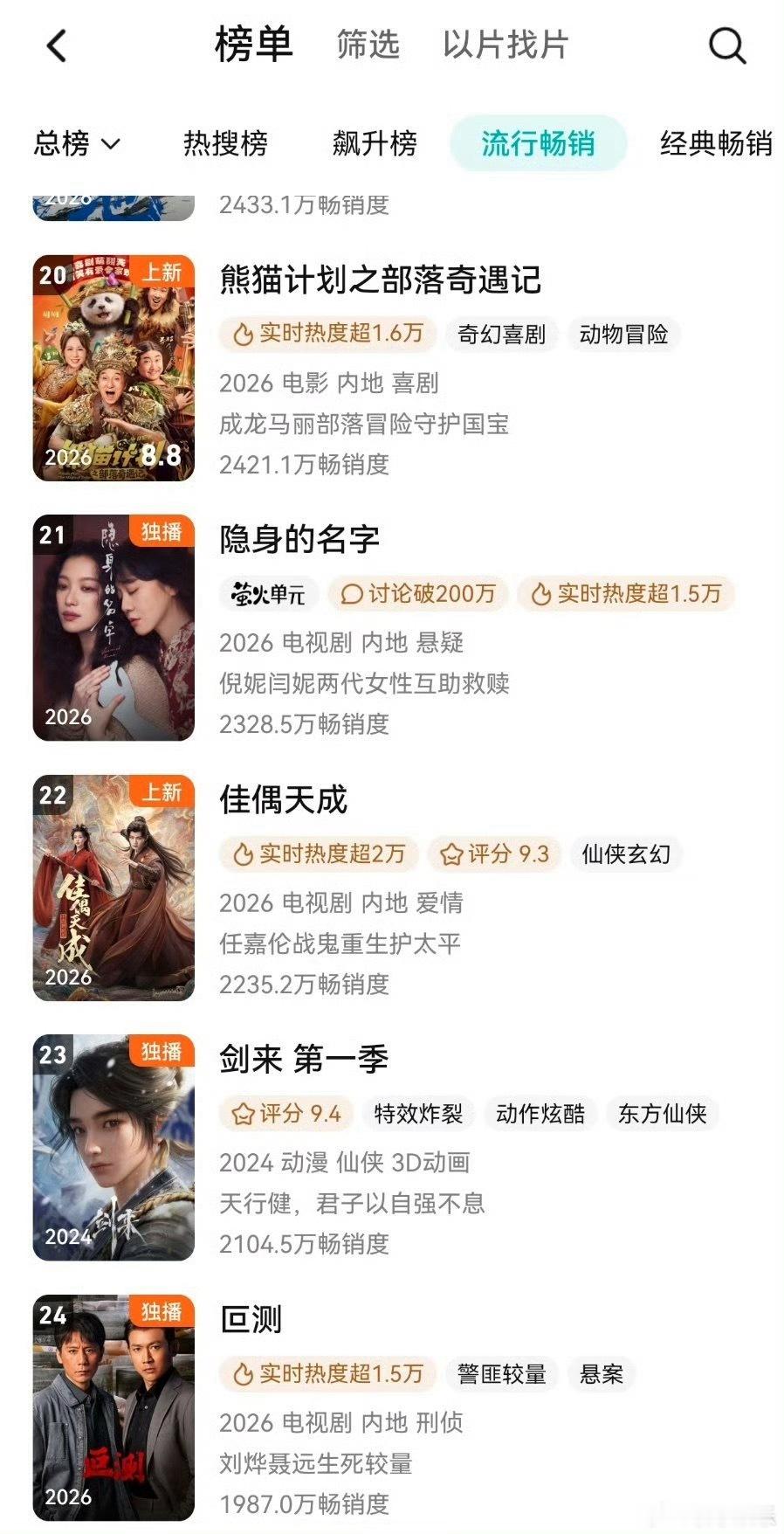Tap the star rating icon beside 评分 9.4
The height and width of the screenshot is (1534, 784).
click(x=242, y=1114)
